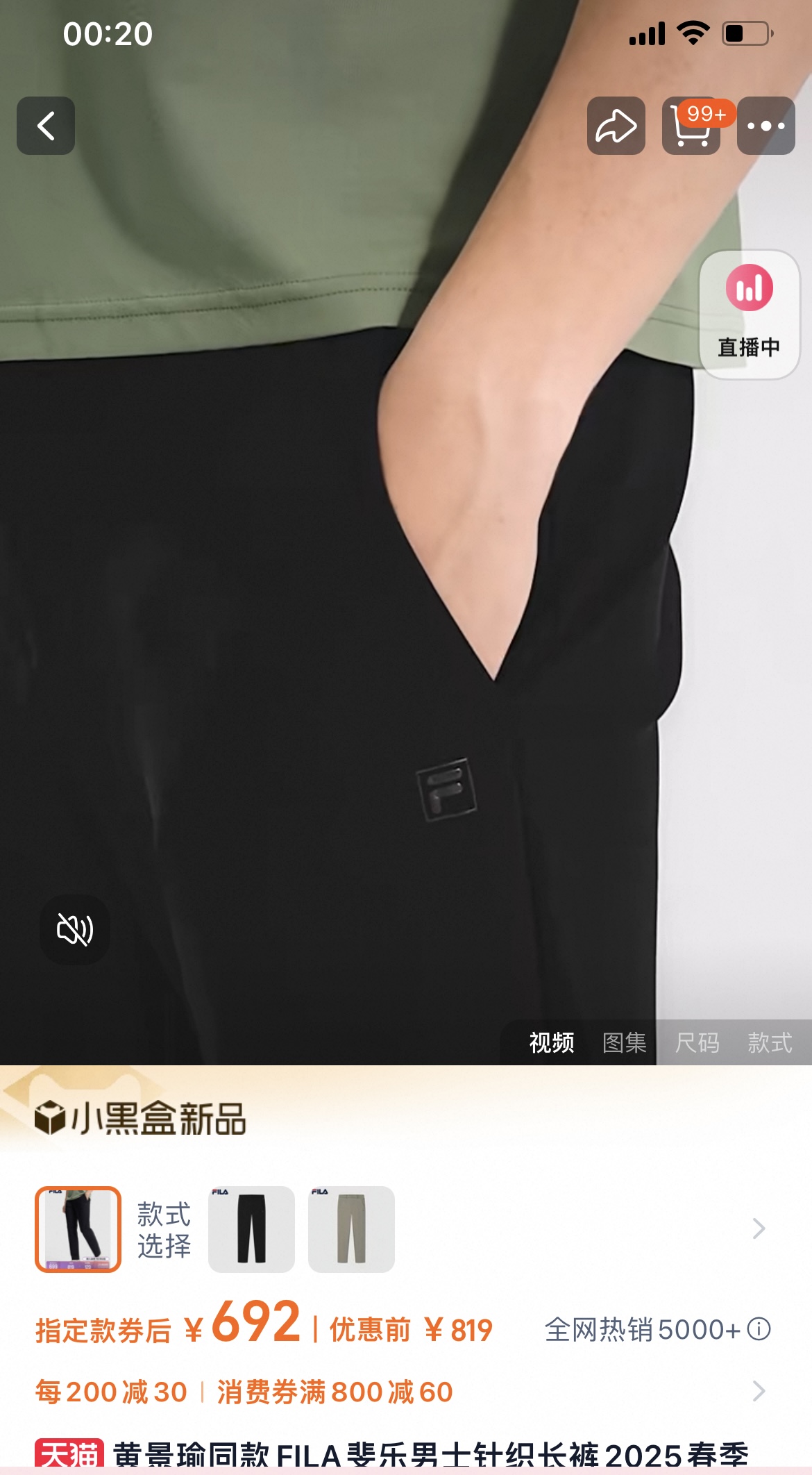Select the 视频 tab
812x1475 pixels.
click(x=552, y=1042)
